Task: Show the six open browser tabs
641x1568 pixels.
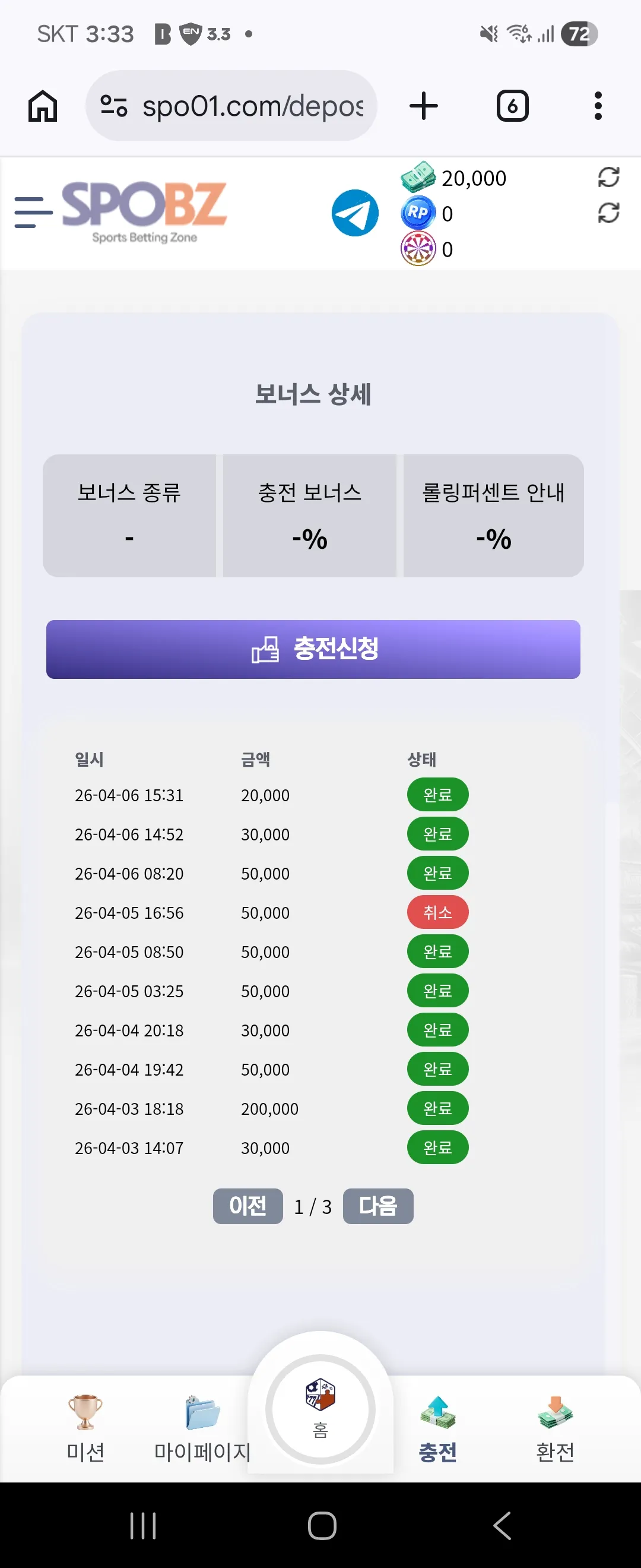Action: [513, 106]
